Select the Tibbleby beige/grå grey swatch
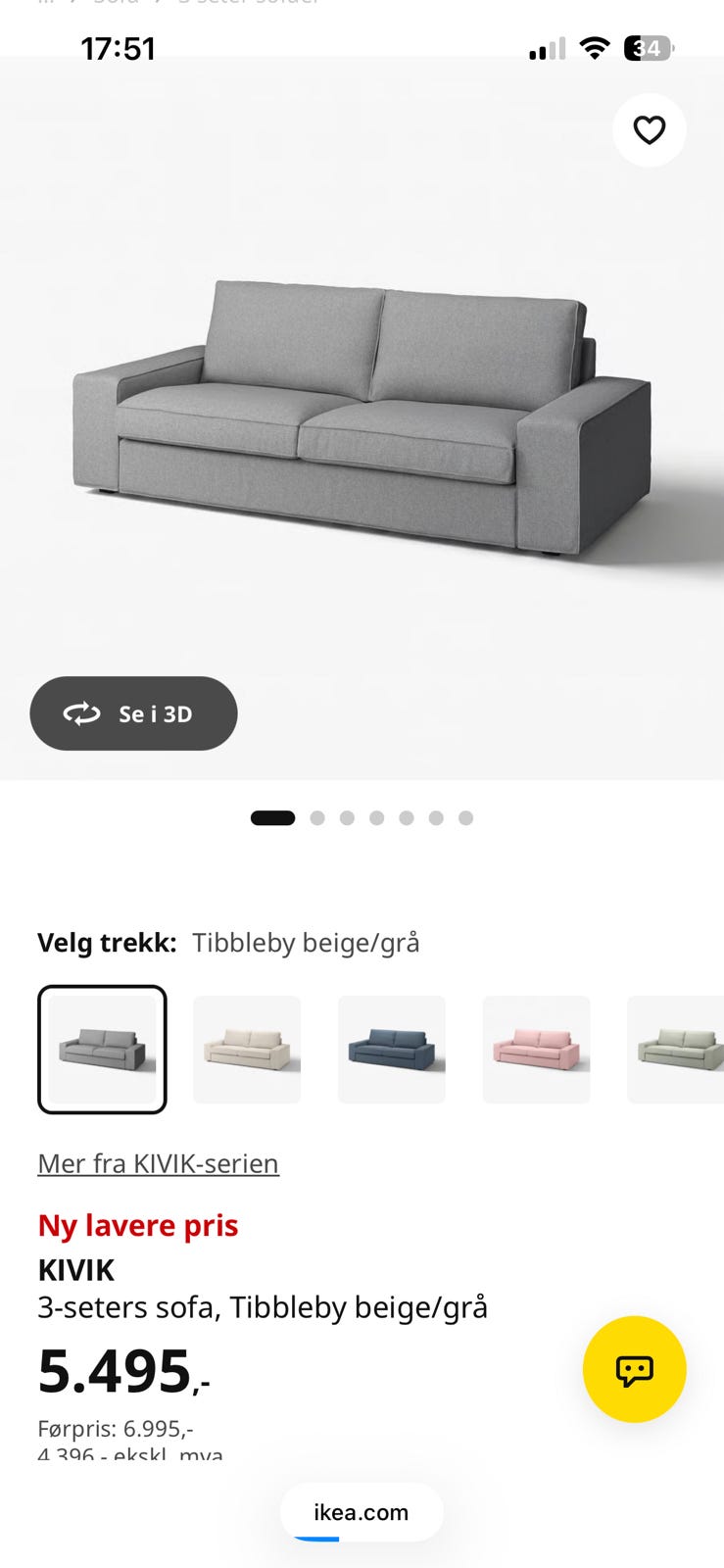724x1568 pixels. 102,1050
